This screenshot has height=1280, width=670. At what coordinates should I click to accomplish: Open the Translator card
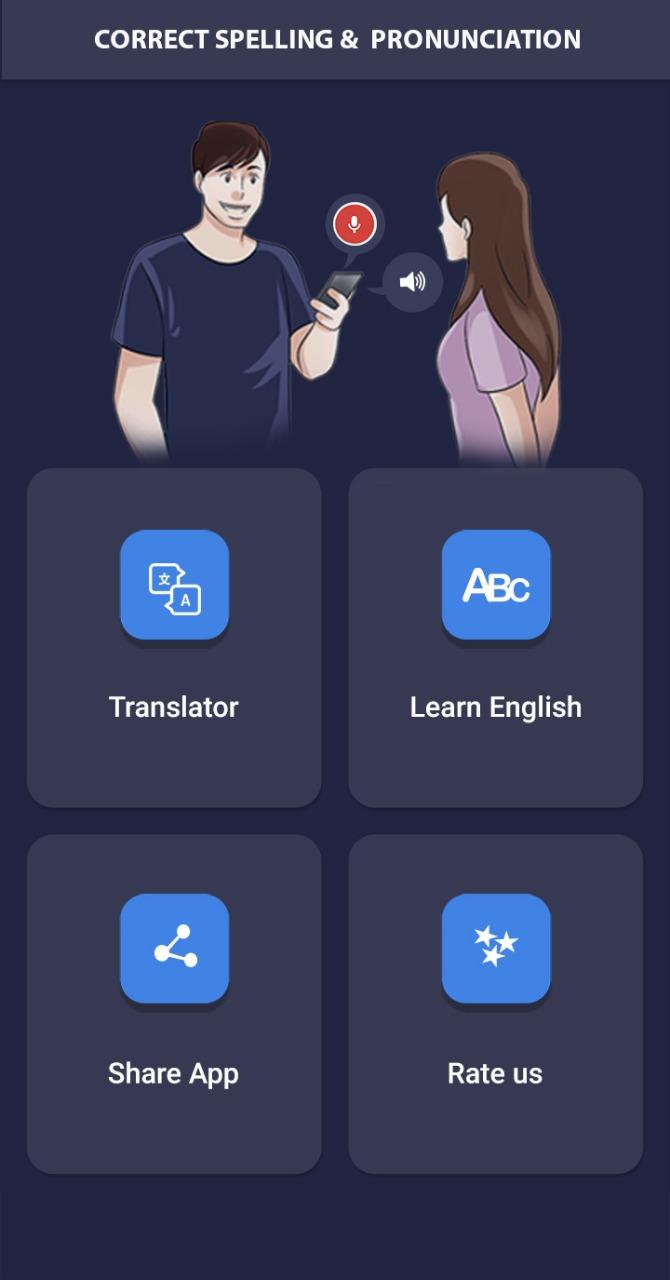point(174,637)
